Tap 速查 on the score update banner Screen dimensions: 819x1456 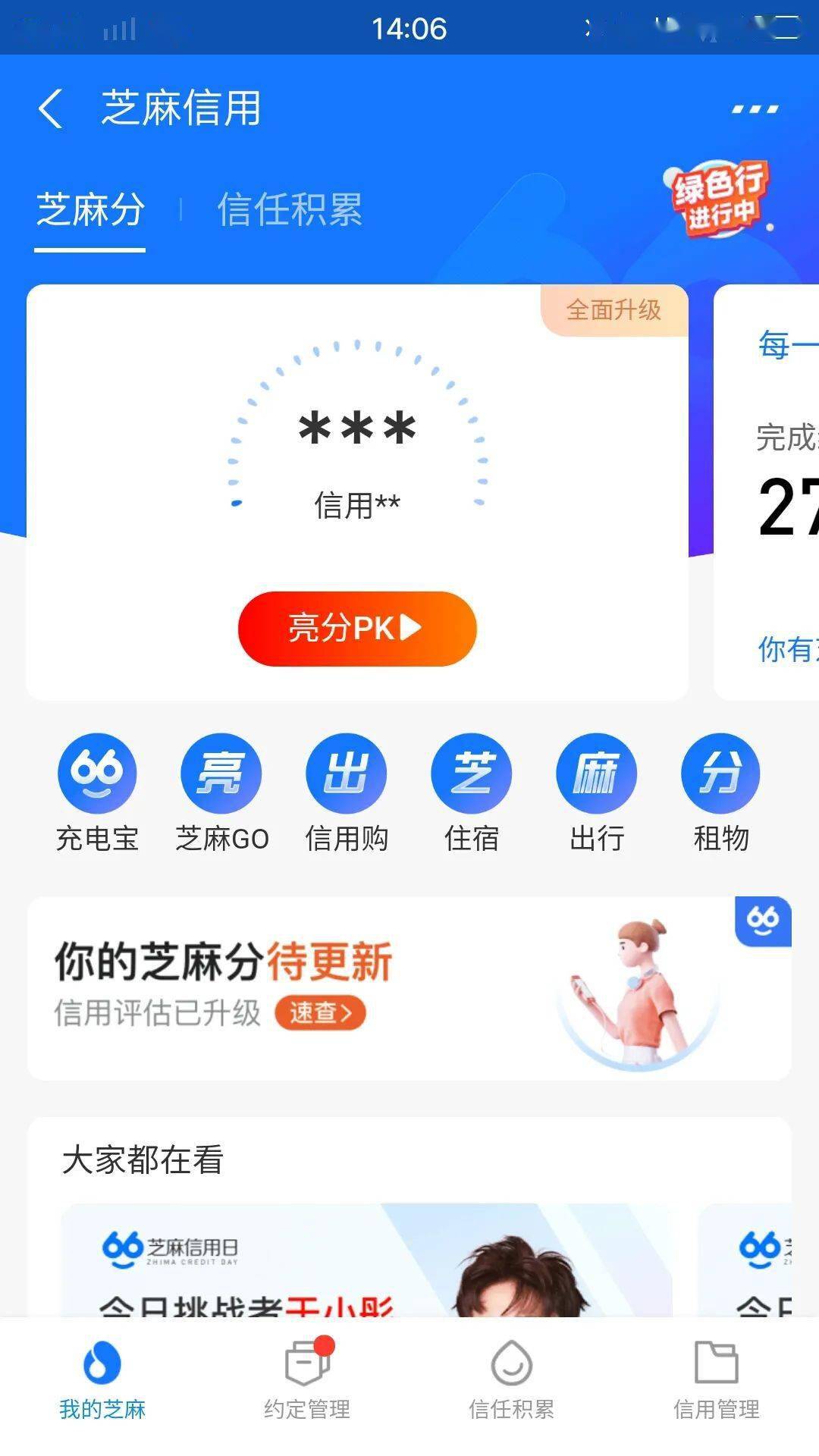(320, 1013)
